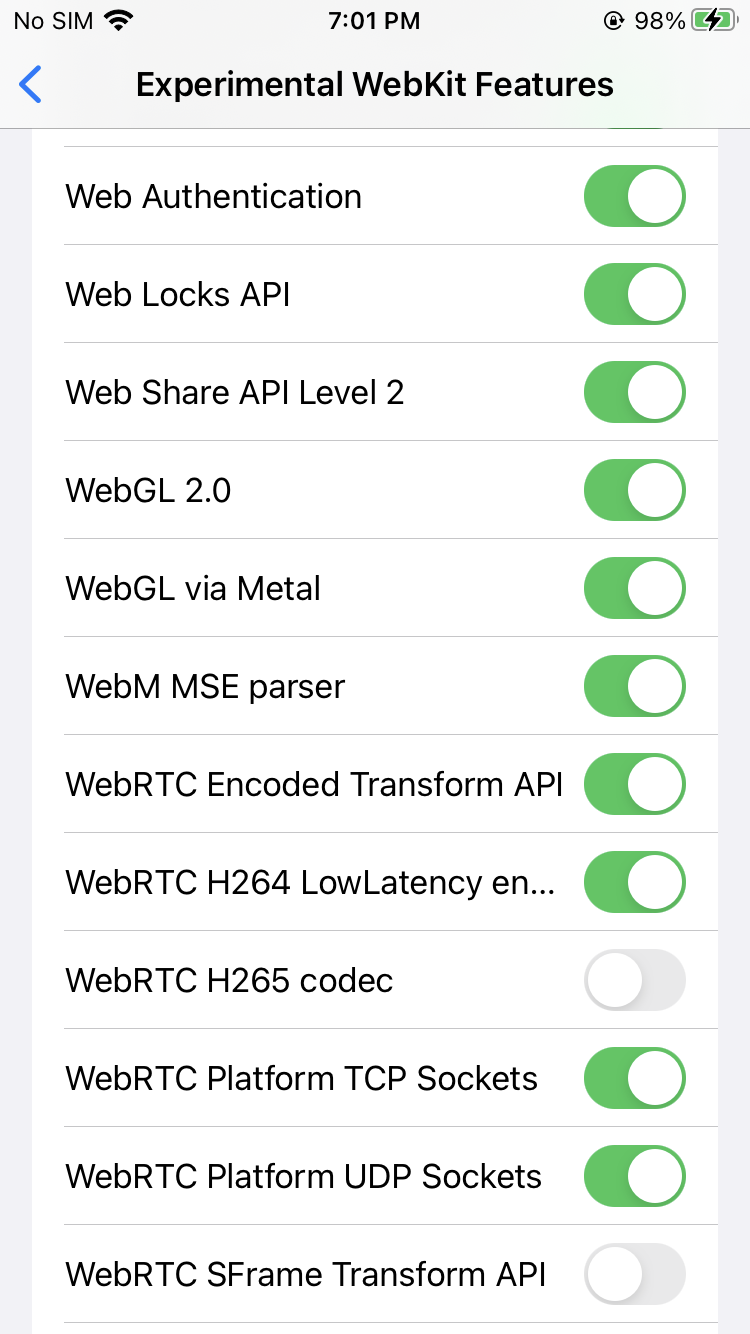Disable WebRTC Encoded Transform API
Viewport: 750px width, 1334px height.
[x=634, y=783]
